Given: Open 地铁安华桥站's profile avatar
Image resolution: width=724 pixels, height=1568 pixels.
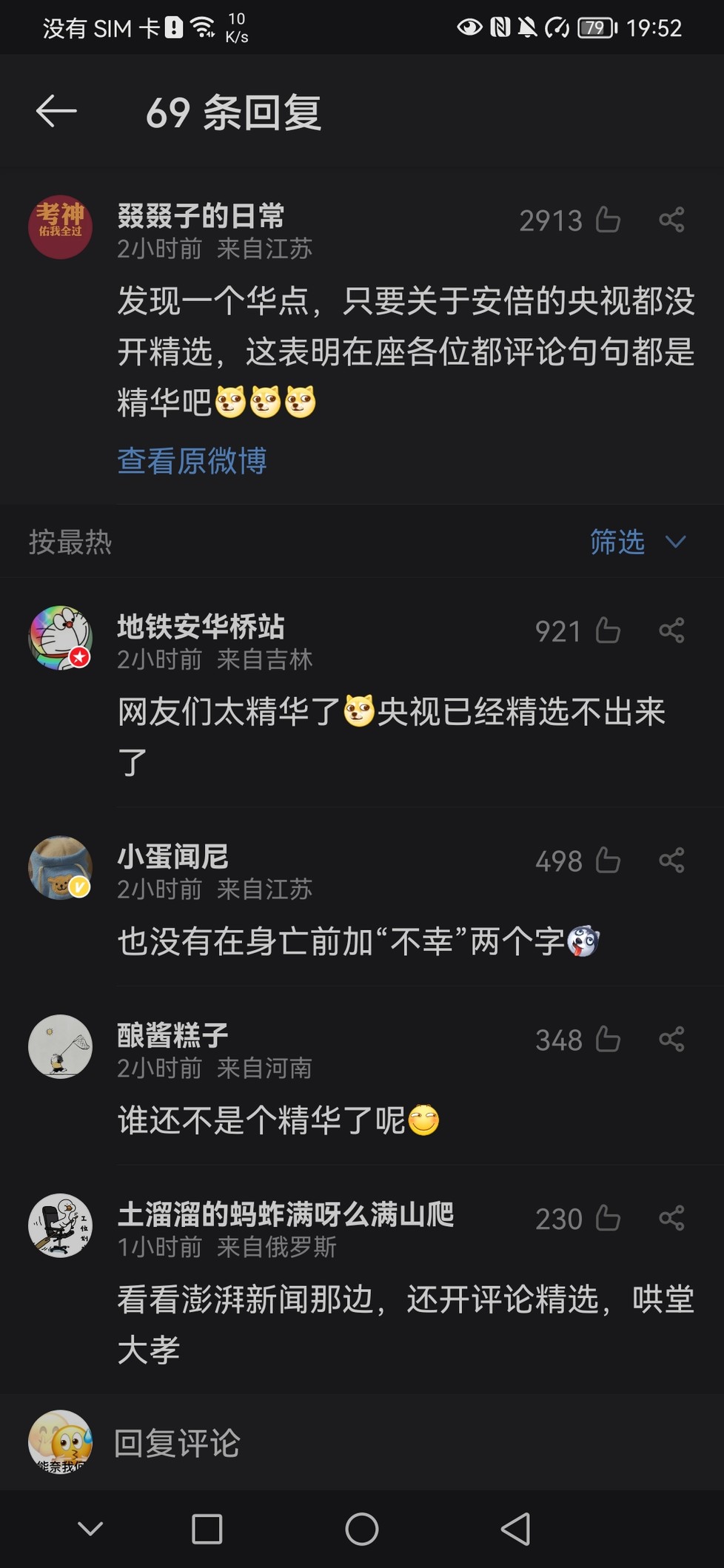Looking at the screenshot, I should (60, 637).
